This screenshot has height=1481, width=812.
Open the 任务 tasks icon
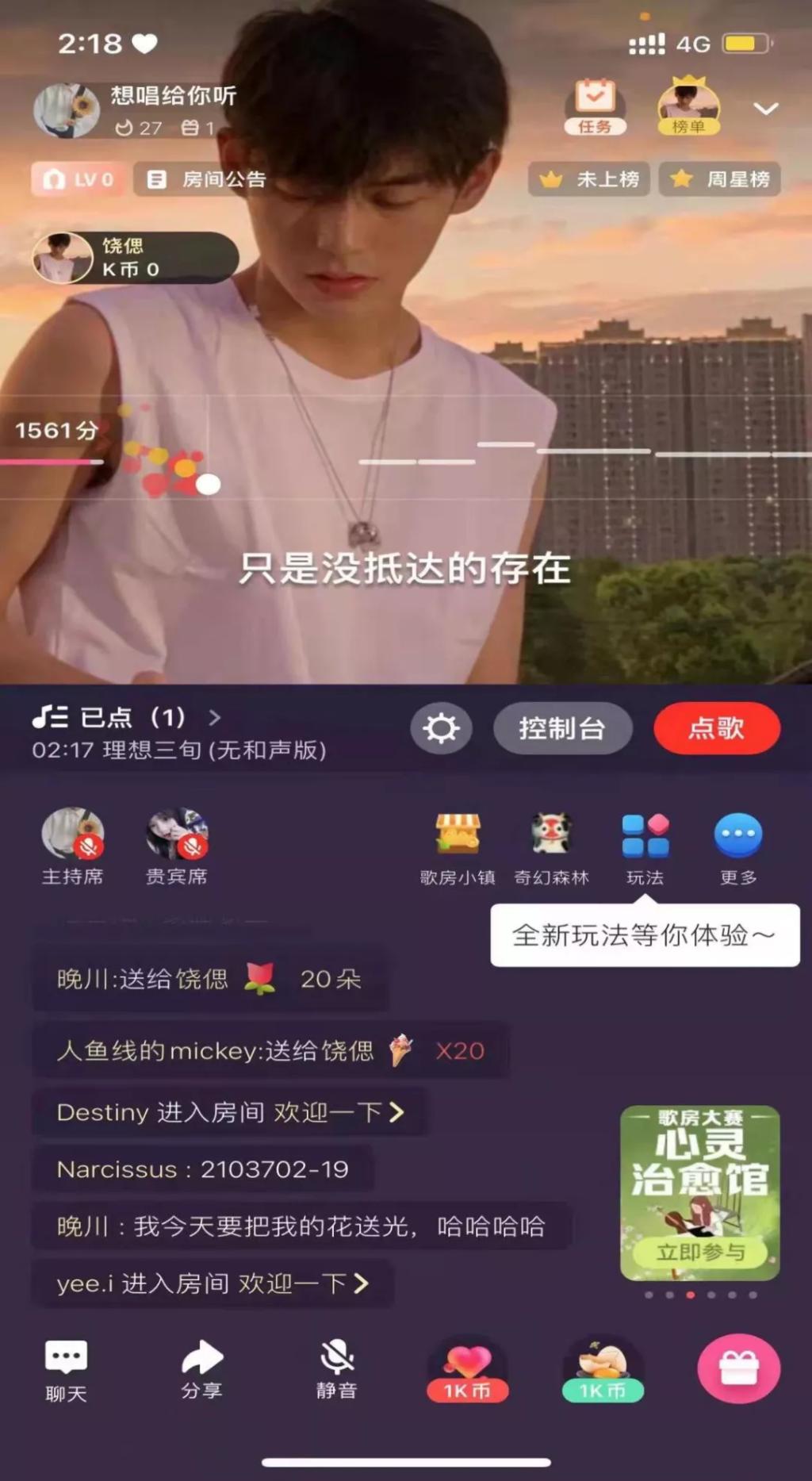pyautogui.click(x=595, y=106)
